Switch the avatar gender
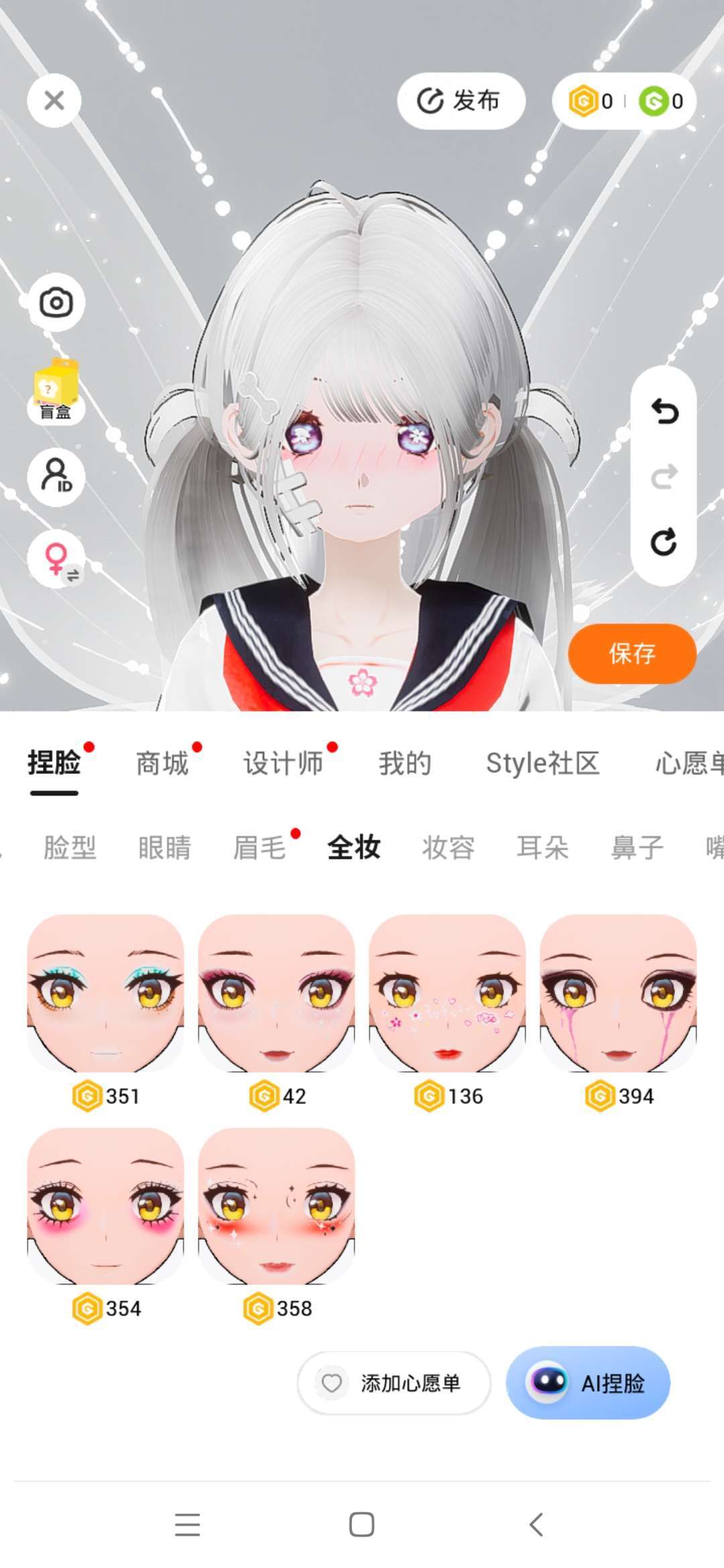The width and height of the screenshot is (724, 1568). [56, 559]
